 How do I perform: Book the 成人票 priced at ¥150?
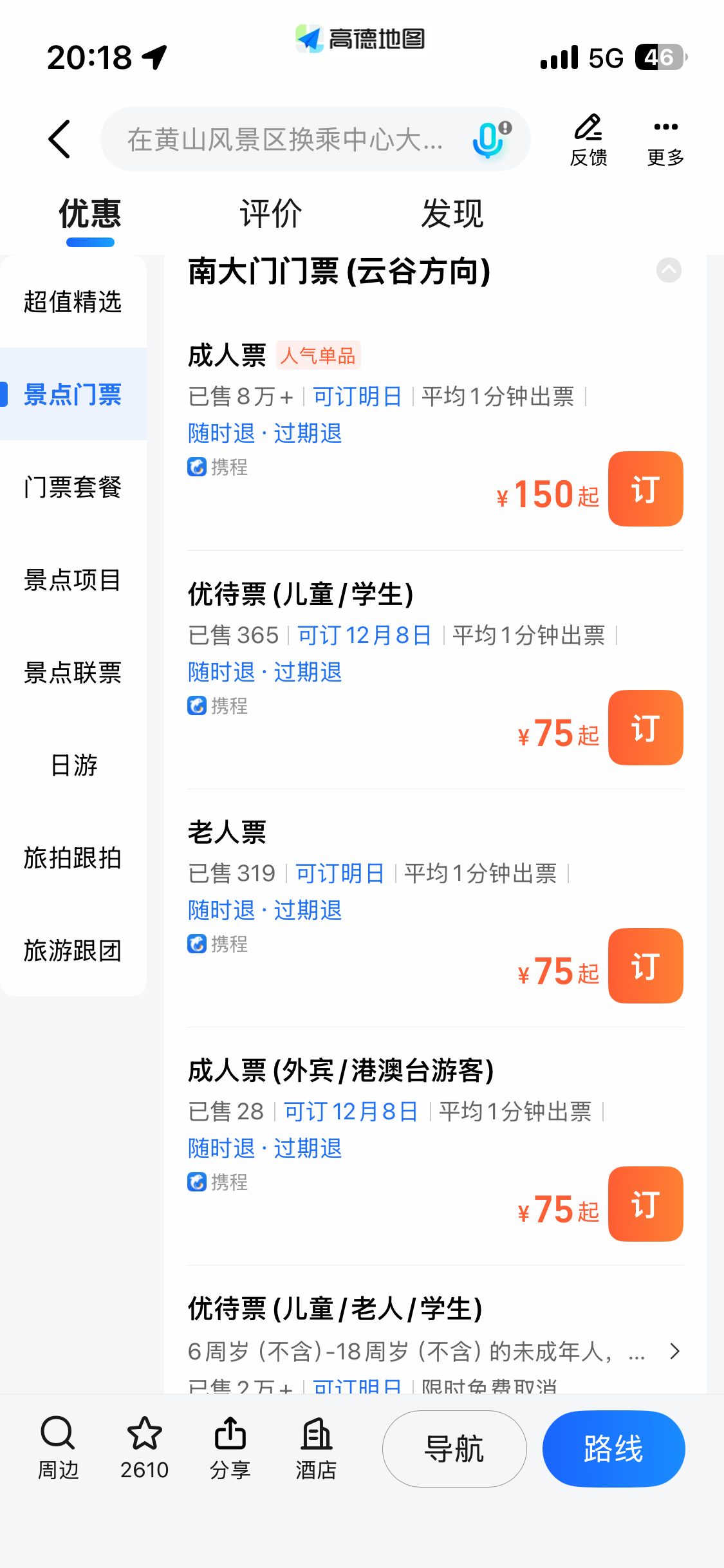[645, 489]
